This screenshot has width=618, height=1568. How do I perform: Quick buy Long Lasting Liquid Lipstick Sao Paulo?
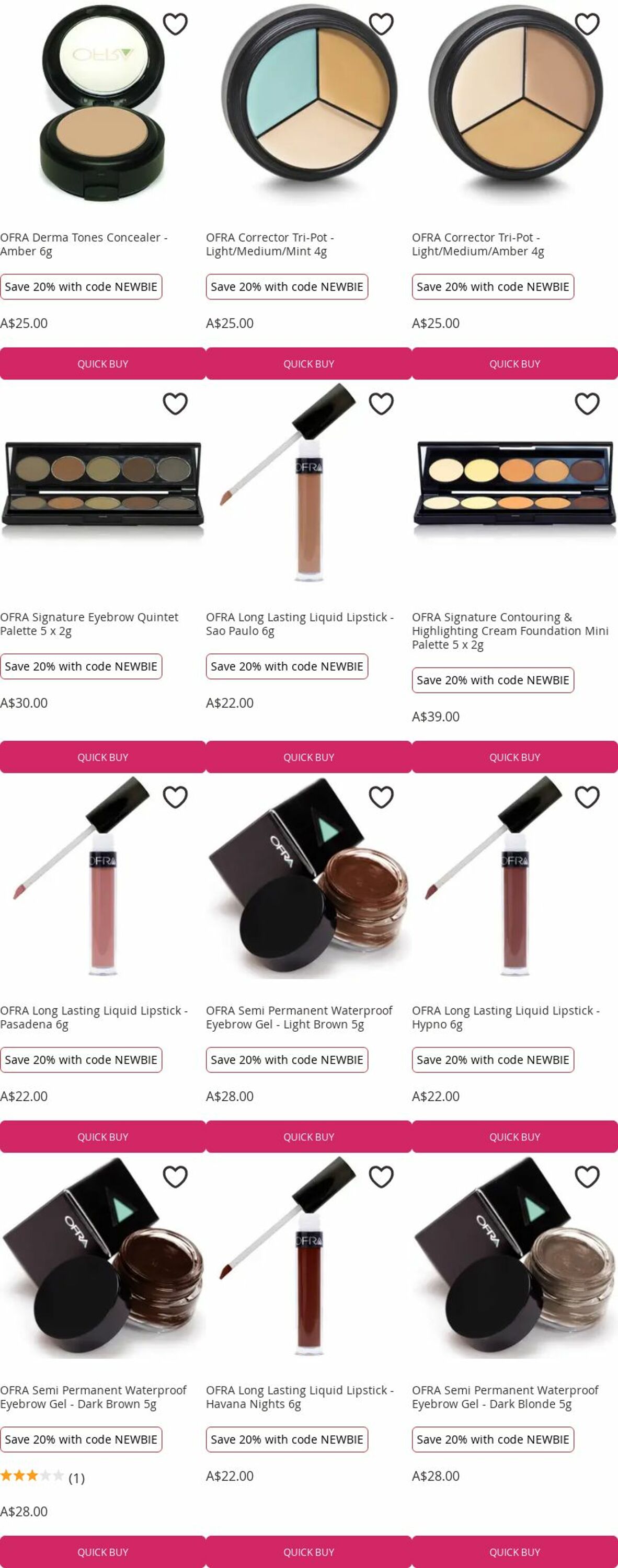tap(308, 757)
